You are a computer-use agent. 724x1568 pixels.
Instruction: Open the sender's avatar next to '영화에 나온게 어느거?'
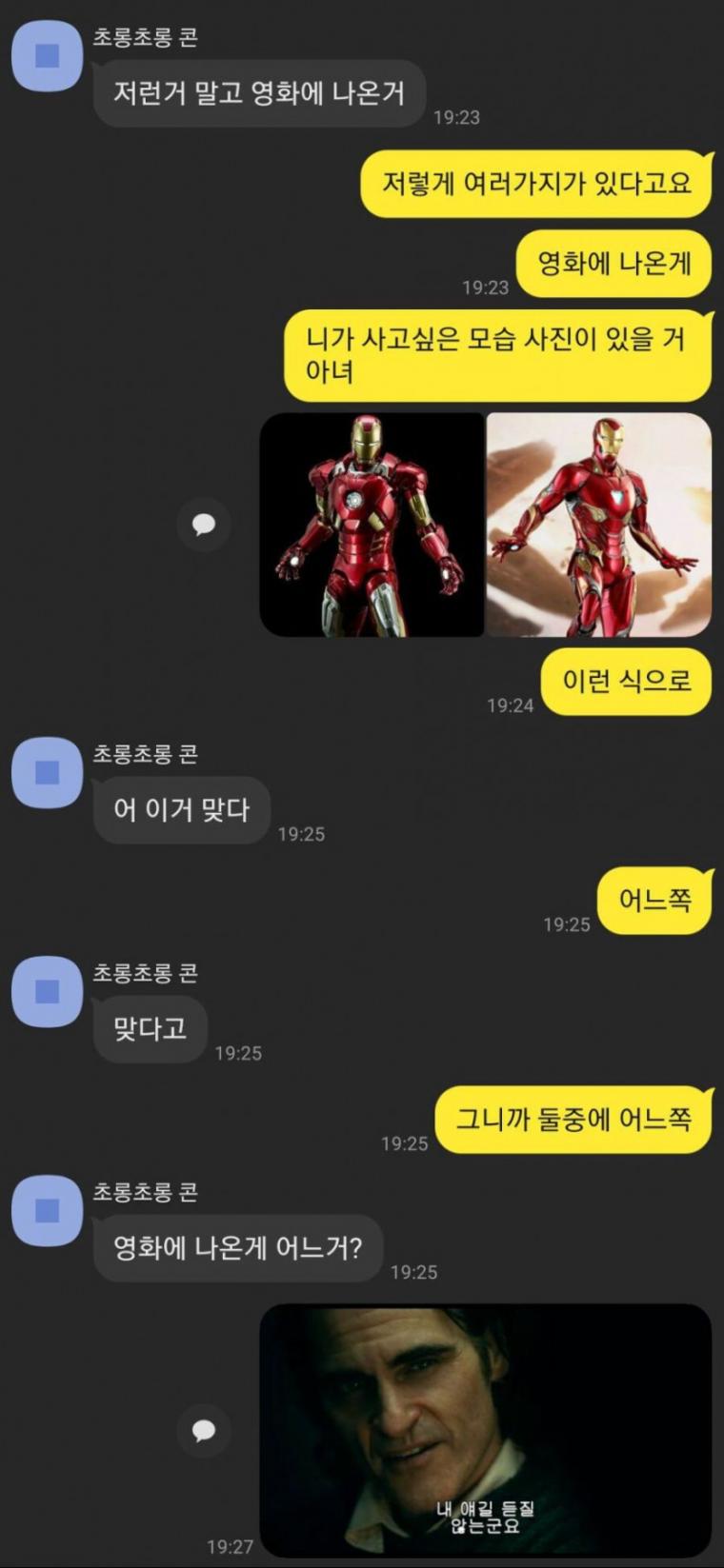[47, 1210]
